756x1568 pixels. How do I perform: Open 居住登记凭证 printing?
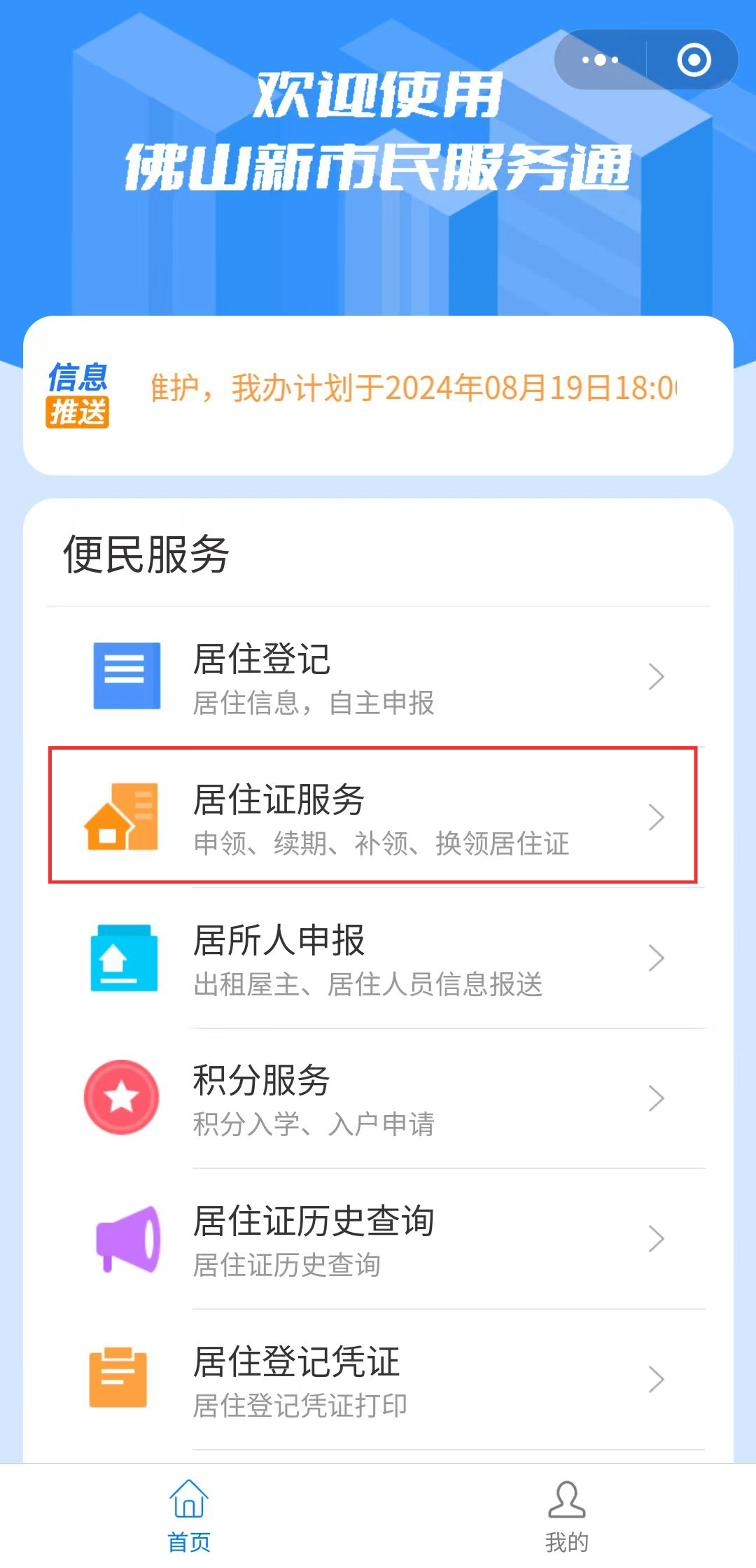[378, 1380]
